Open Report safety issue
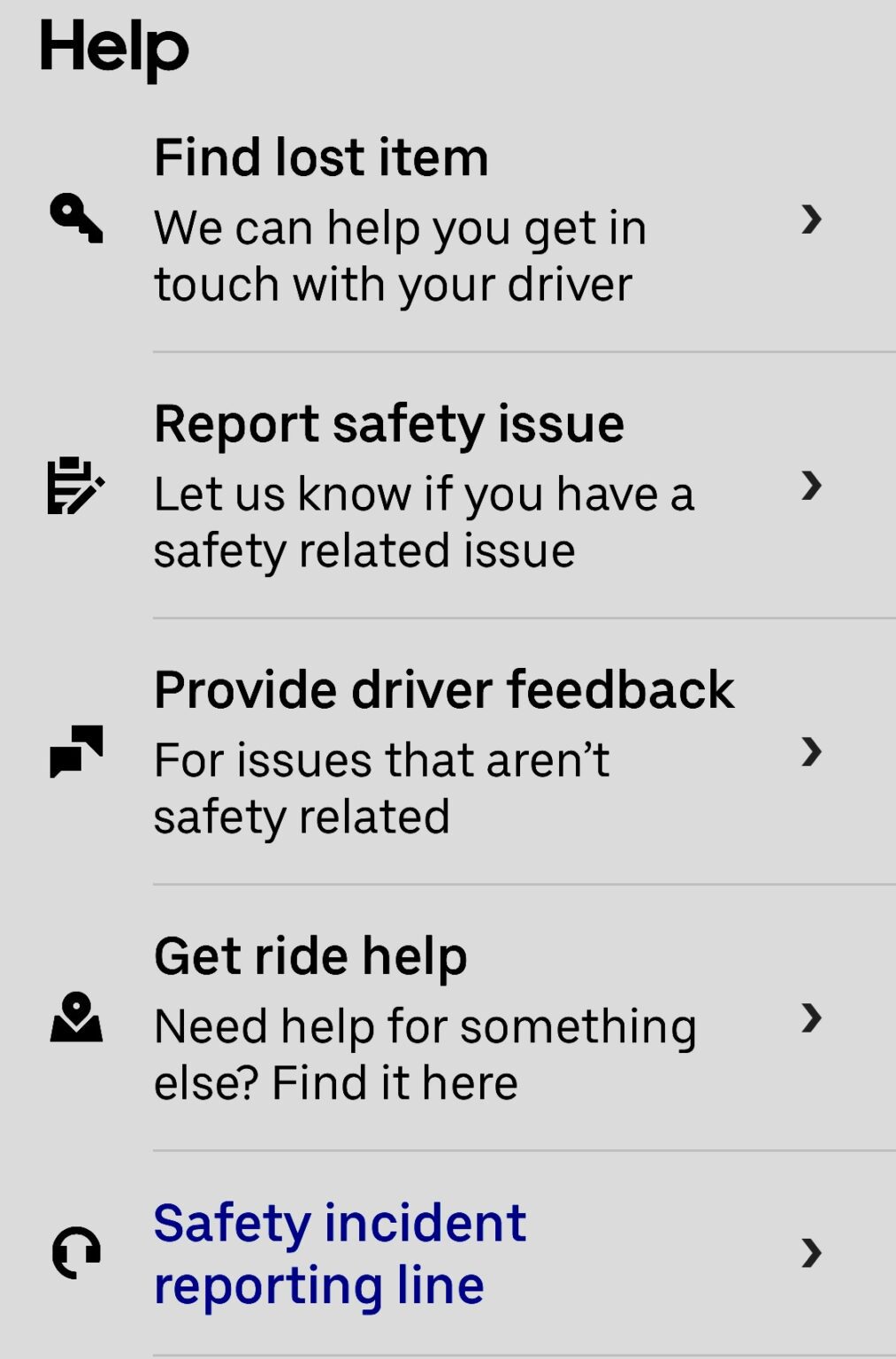This screenshot has width=896, height=1359. click(x=389, y=423)
